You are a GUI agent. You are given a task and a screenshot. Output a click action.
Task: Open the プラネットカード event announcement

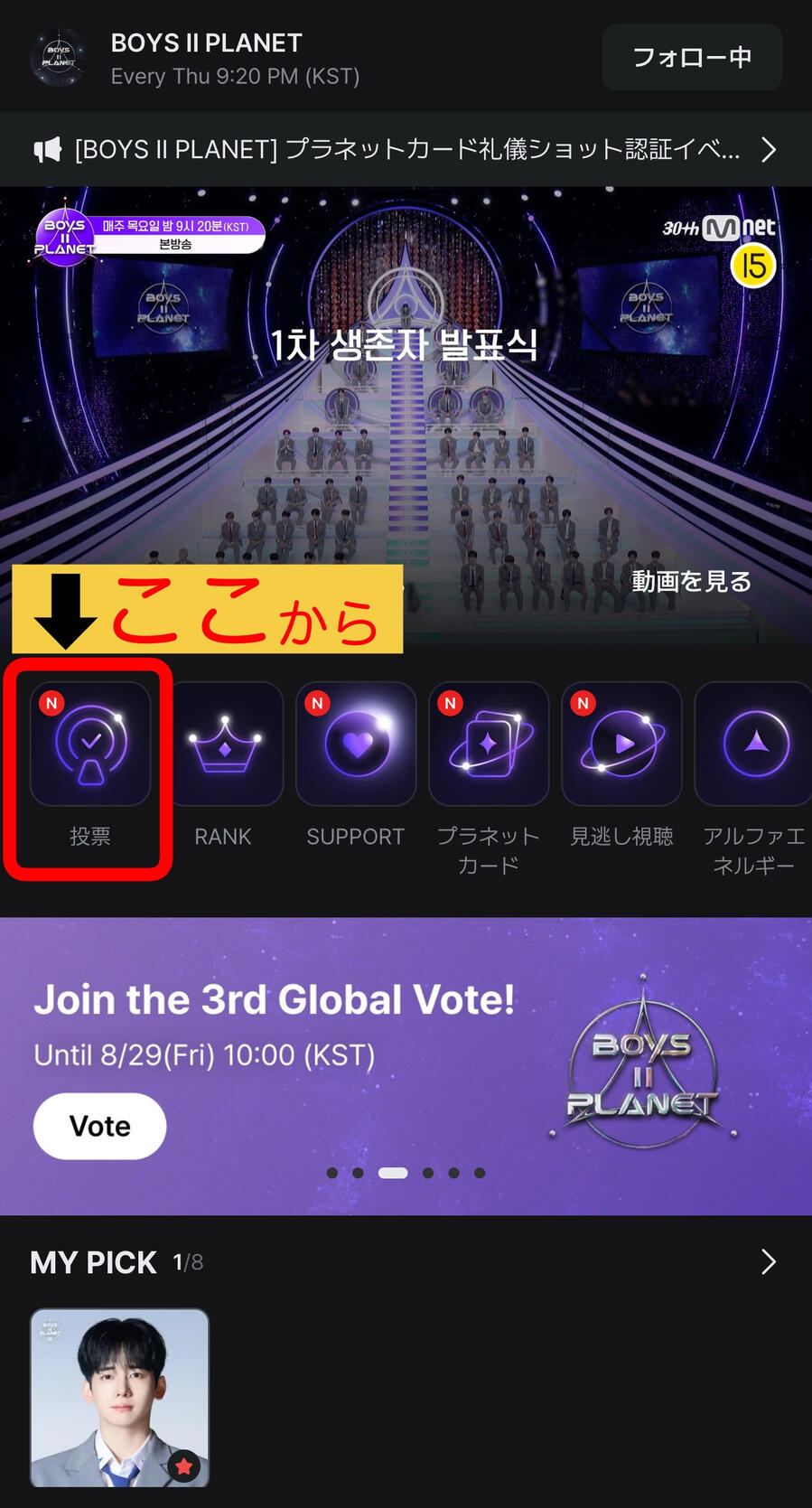(x=406, y=150)
